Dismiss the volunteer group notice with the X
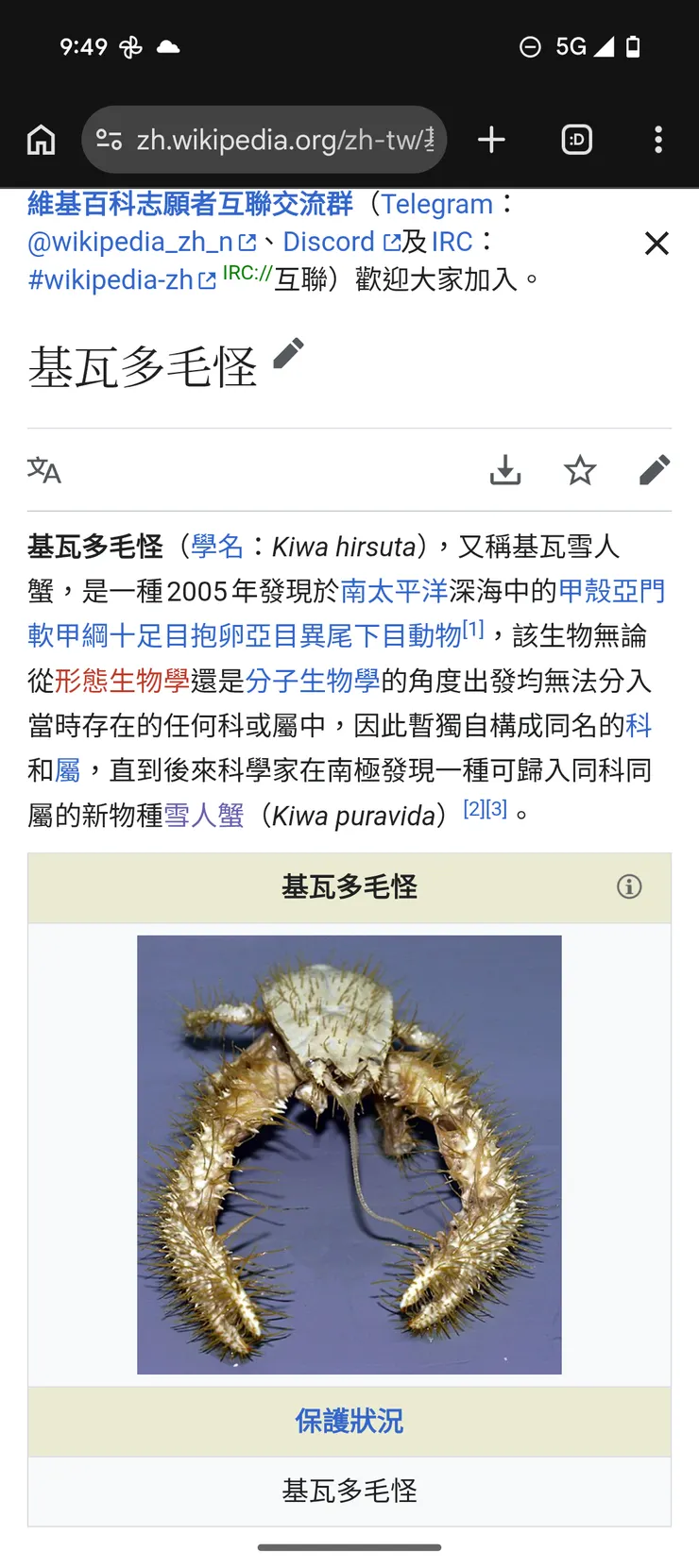 656,243
